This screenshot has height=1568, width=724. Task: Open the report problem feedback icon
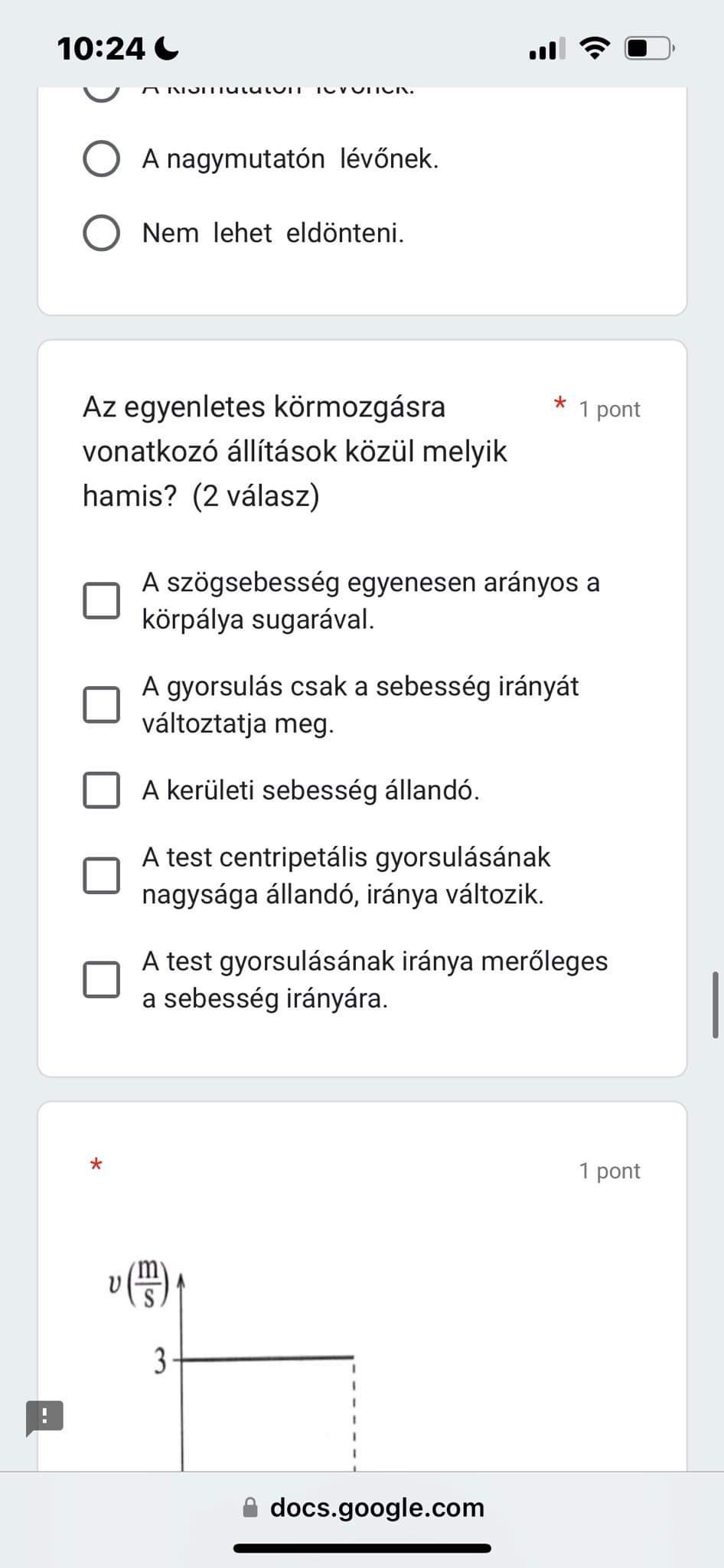[45, 1417]
